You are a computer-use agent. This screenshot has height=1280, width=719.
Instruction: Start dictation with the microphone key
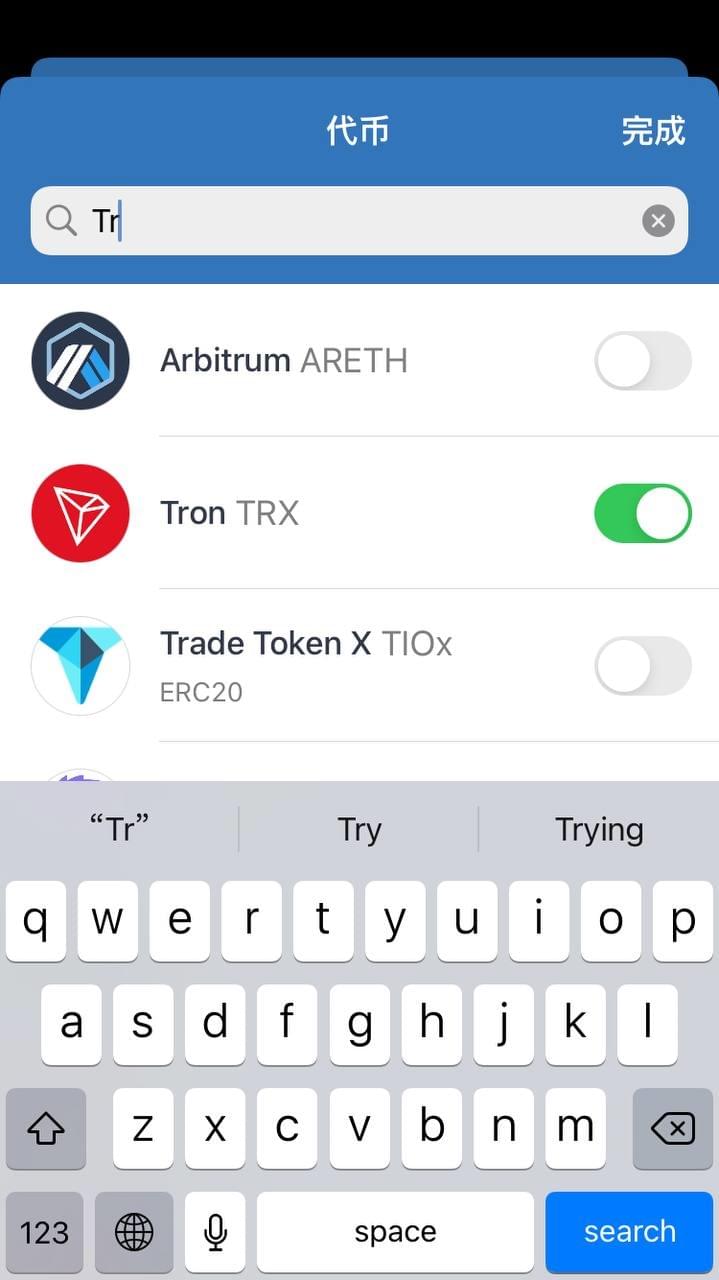215,1231
